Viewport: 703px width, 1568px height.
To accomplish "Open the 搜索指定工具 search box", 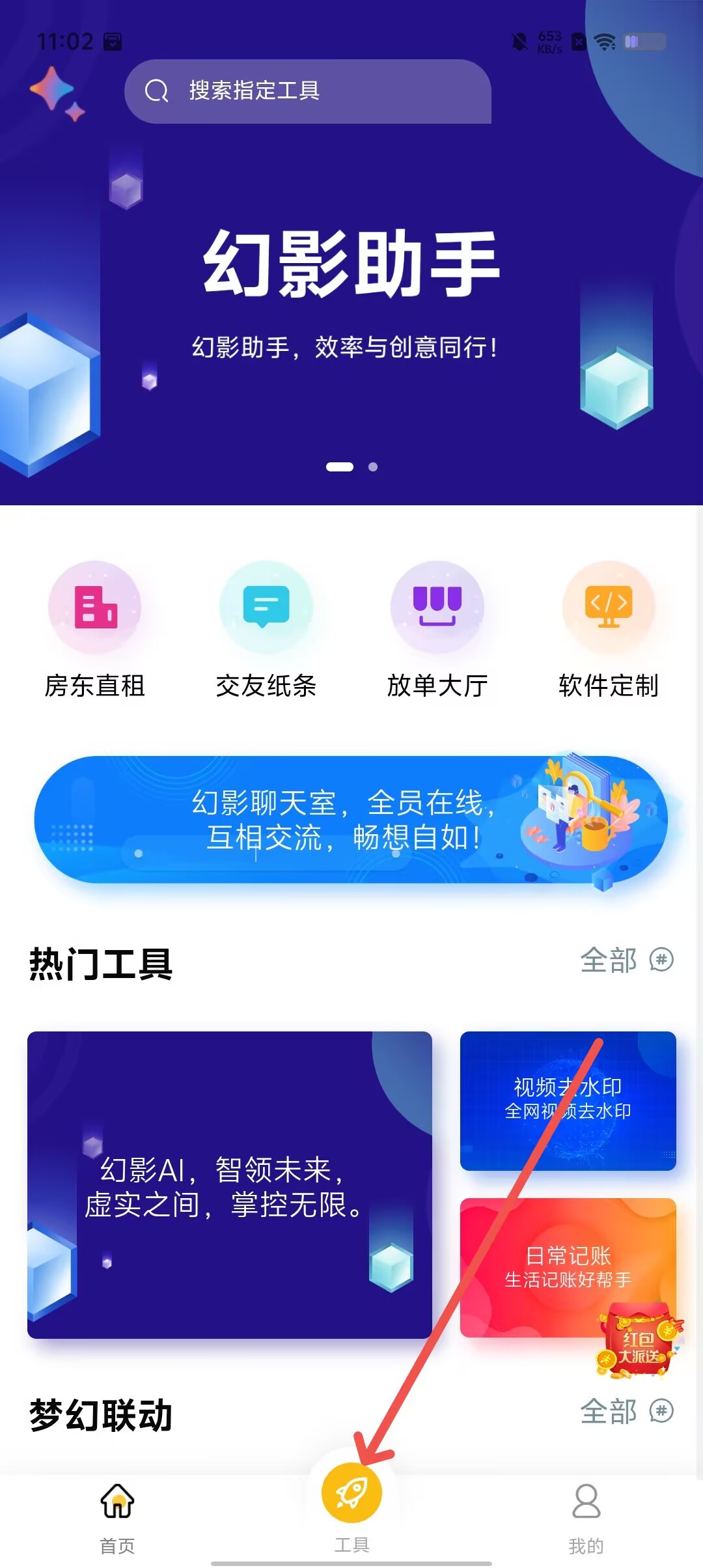I will tap(307, 91).
